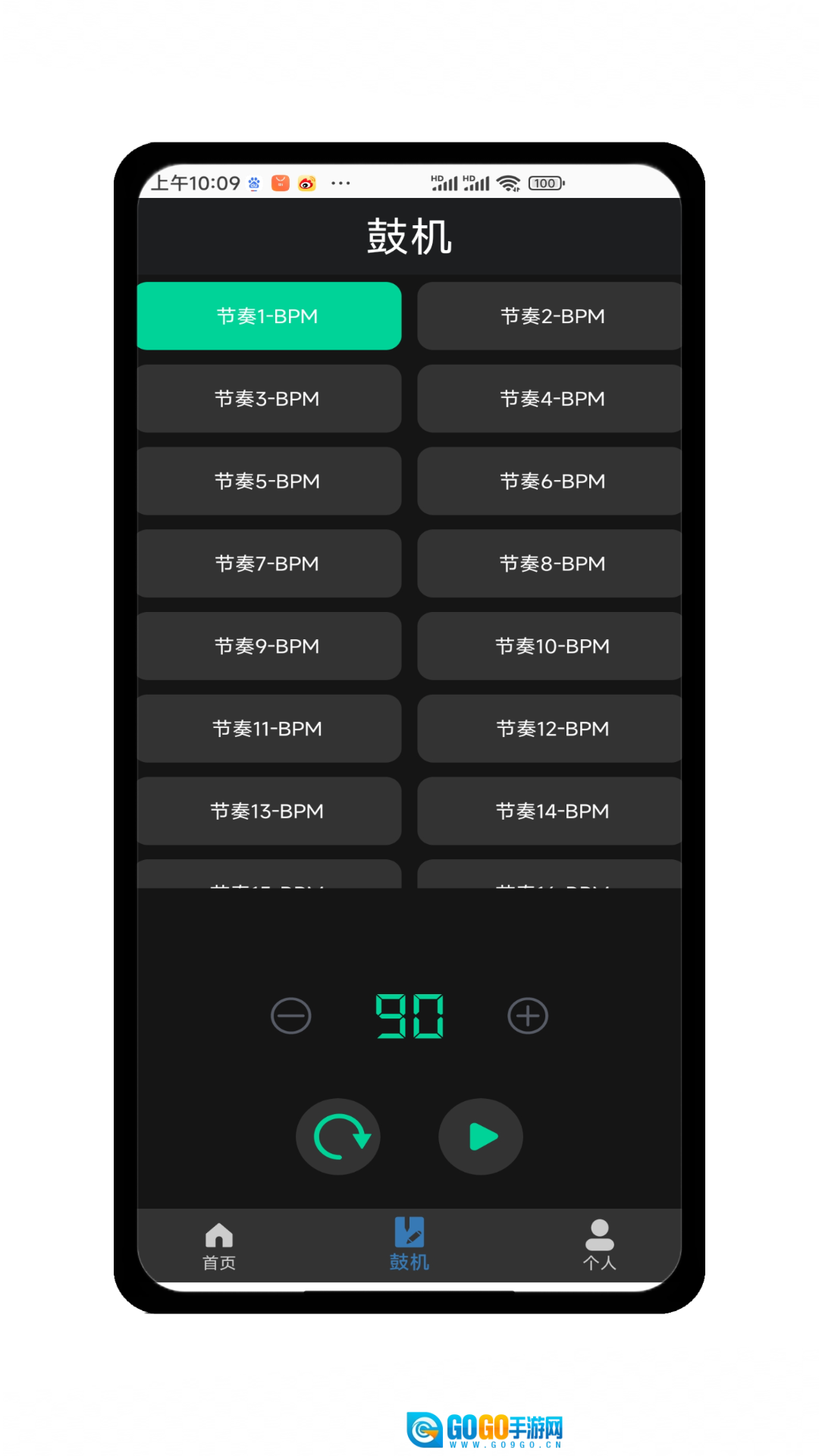Viewport: 819px width, 1456px height.
Task: Select the 节奏10-BPM rhythm
Action: tap(551, 646)
